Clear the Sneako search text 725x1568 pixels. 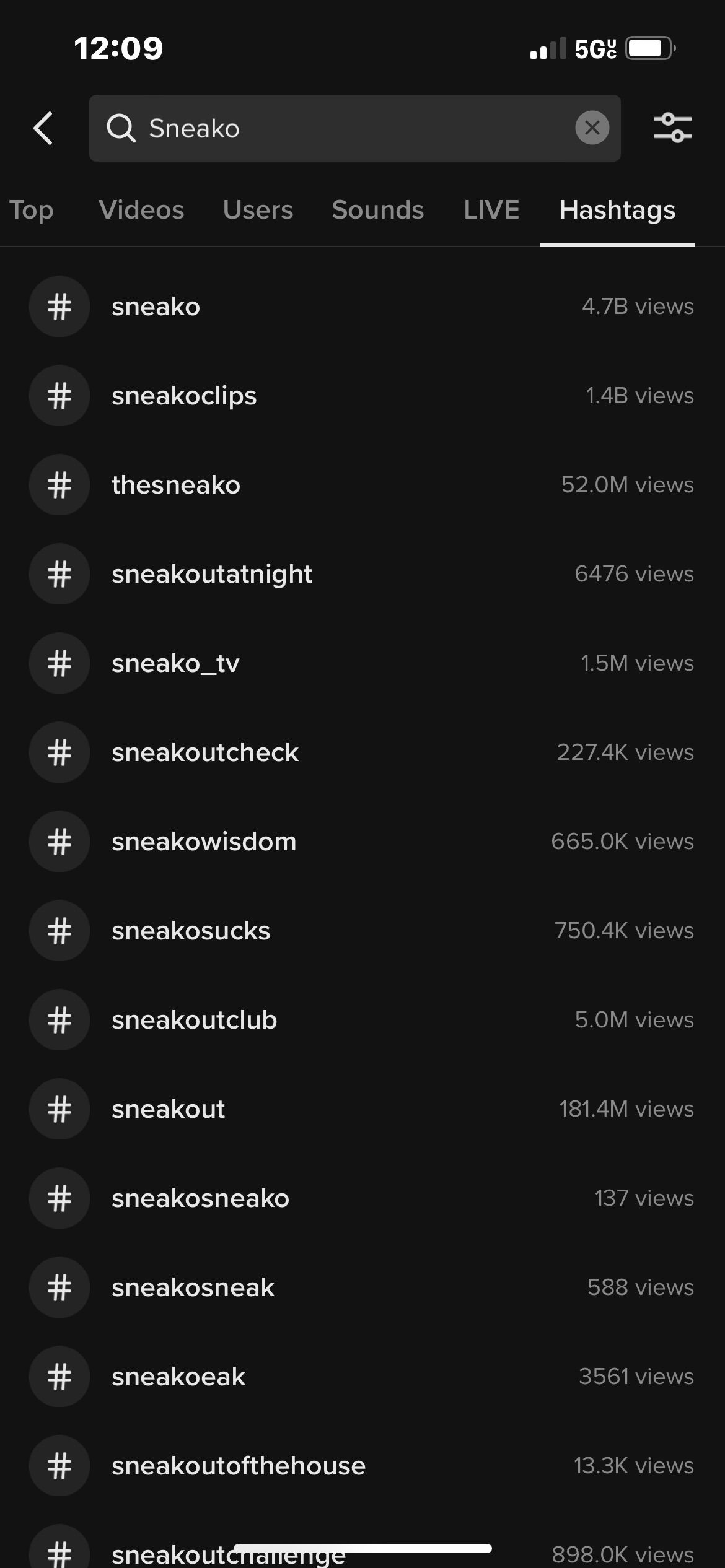(592, 128)
